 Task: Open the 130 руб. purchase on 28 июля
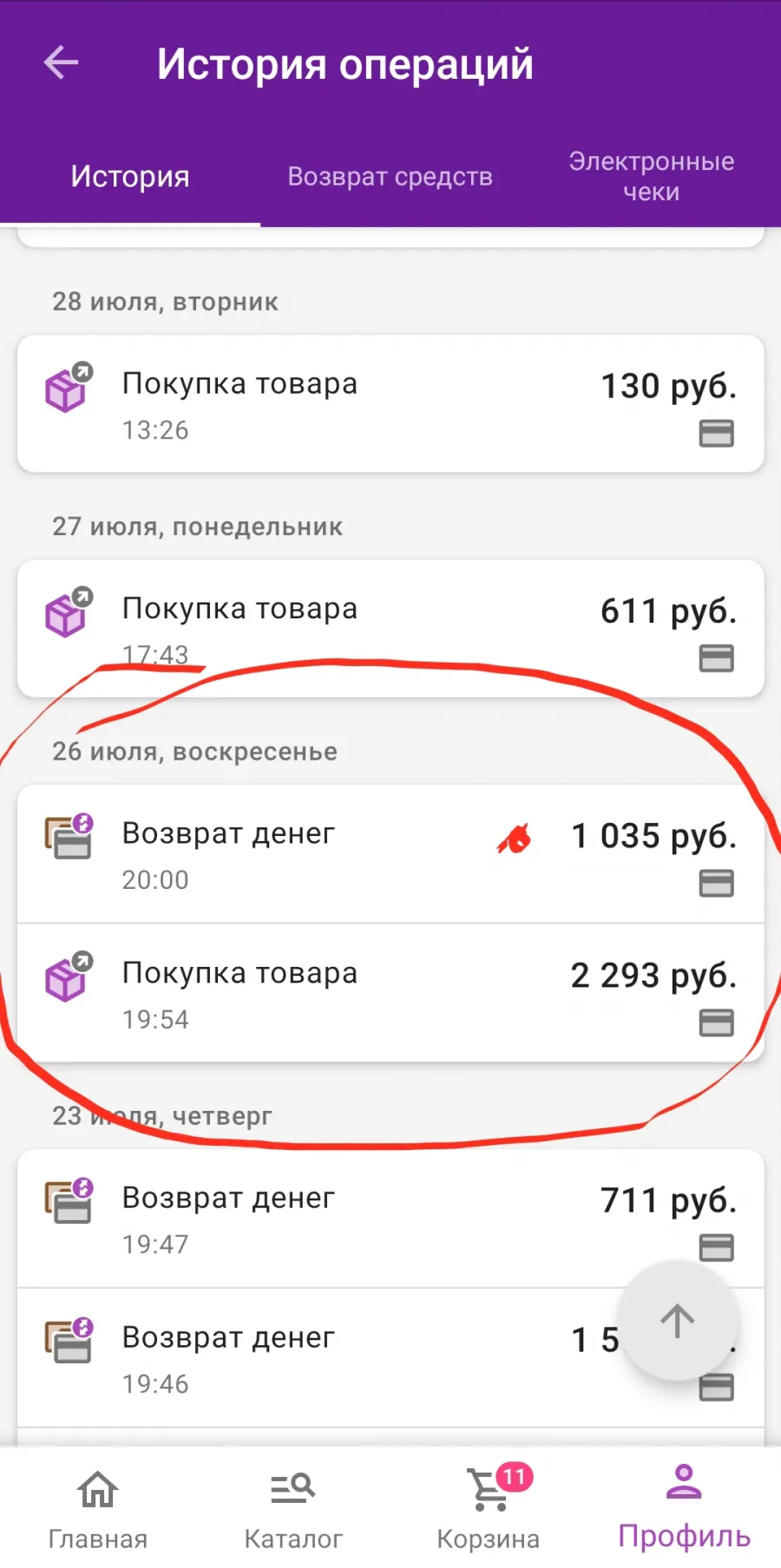(x=390, y=404)
